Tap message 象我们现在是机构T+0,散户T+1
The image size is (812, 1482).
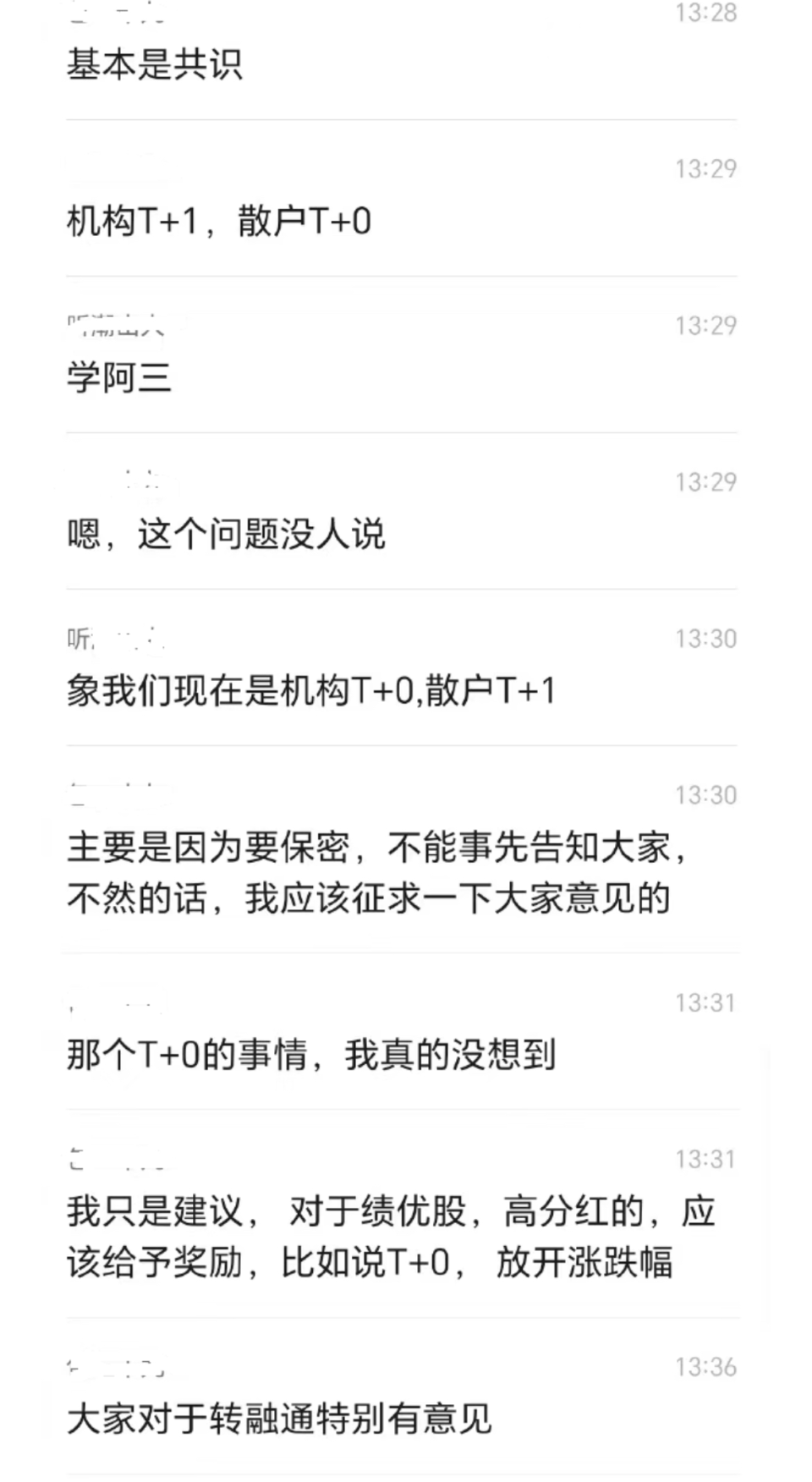click(313, 692)
